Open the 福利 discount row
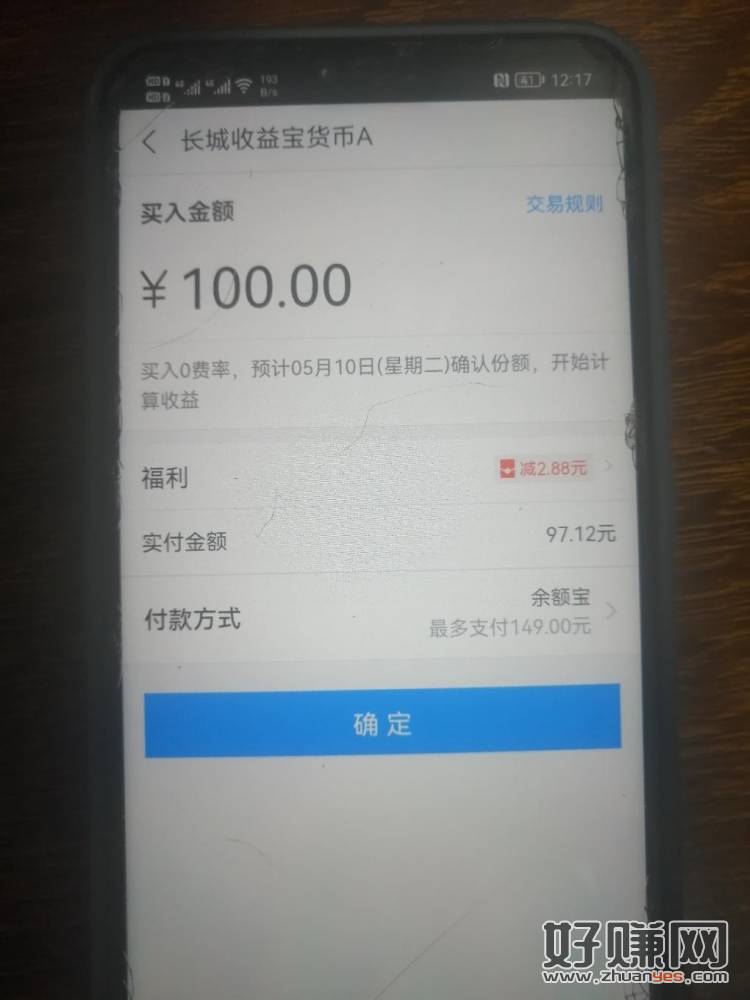 point(378,471)
